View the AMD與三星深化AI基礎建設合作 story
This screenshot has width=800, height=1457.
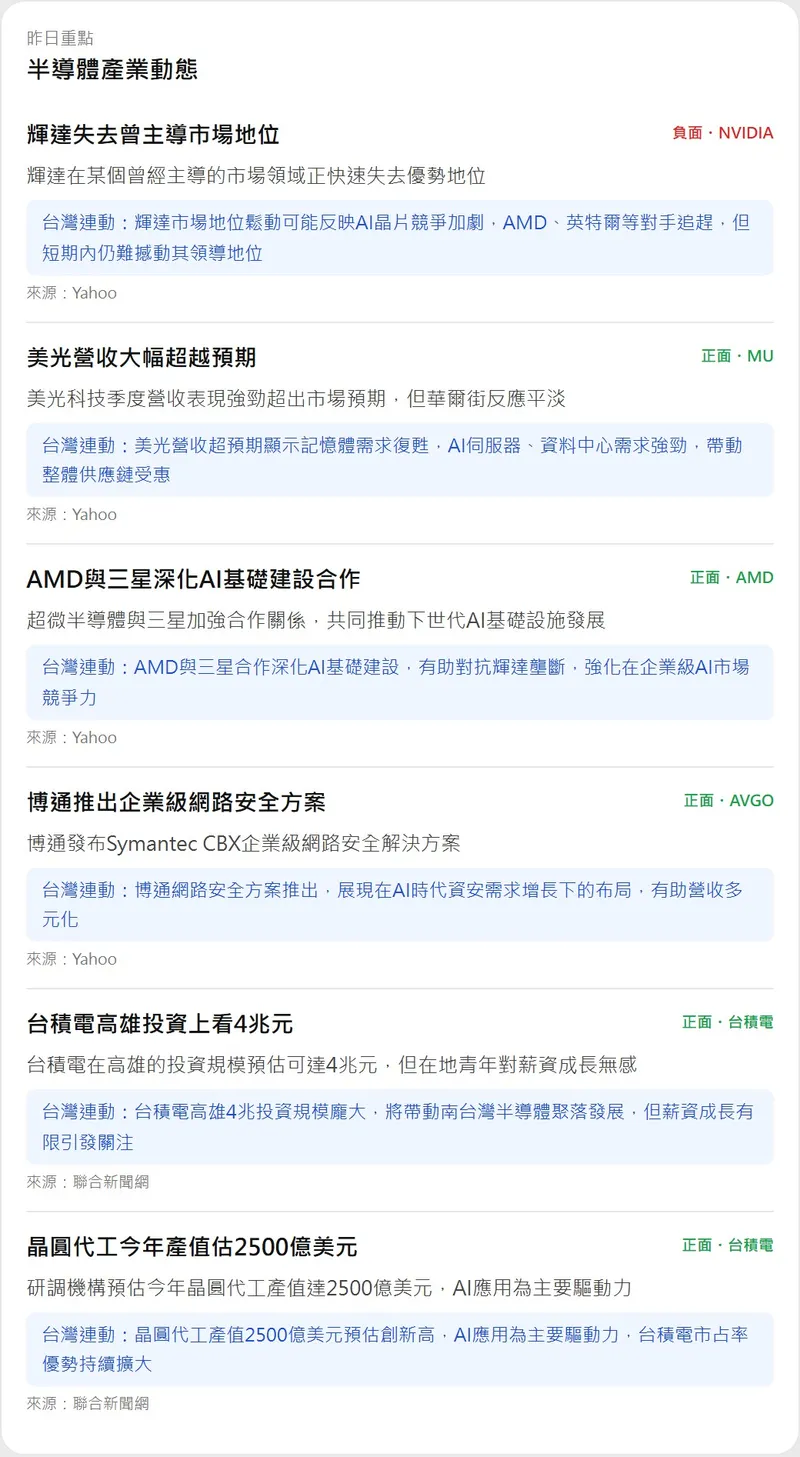coord(193,579)
